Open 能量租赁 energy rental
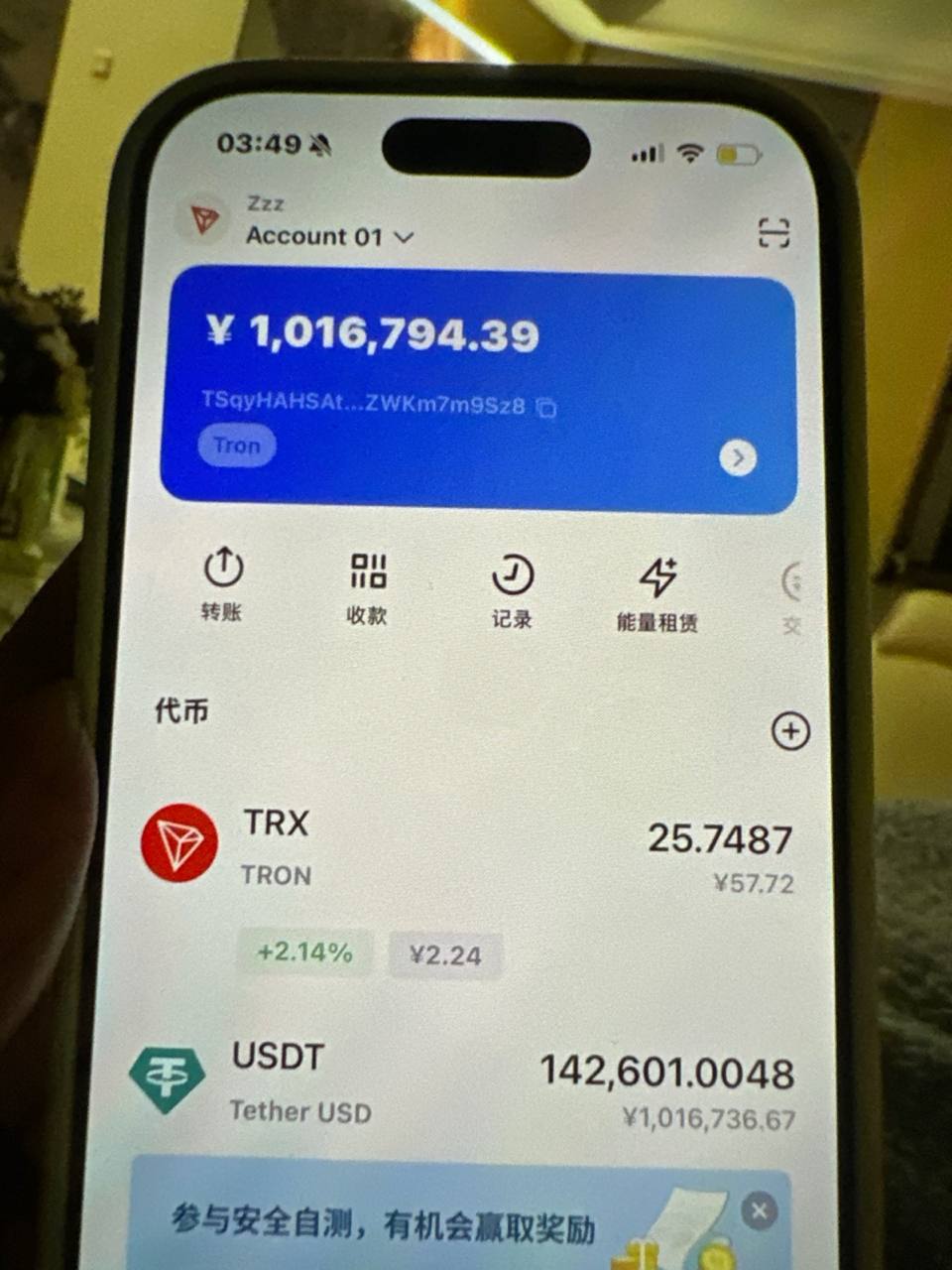 656,594
